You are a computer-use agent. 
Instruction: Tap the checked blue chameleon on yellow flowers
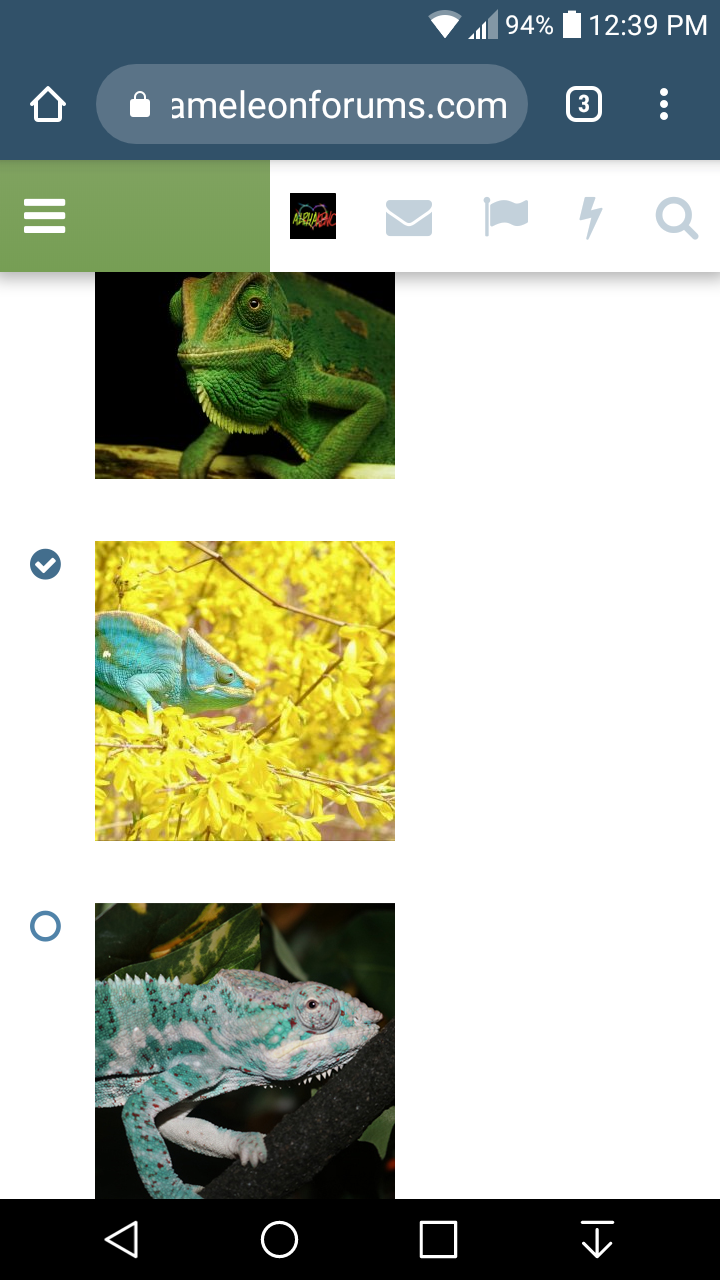coord(244,690)
